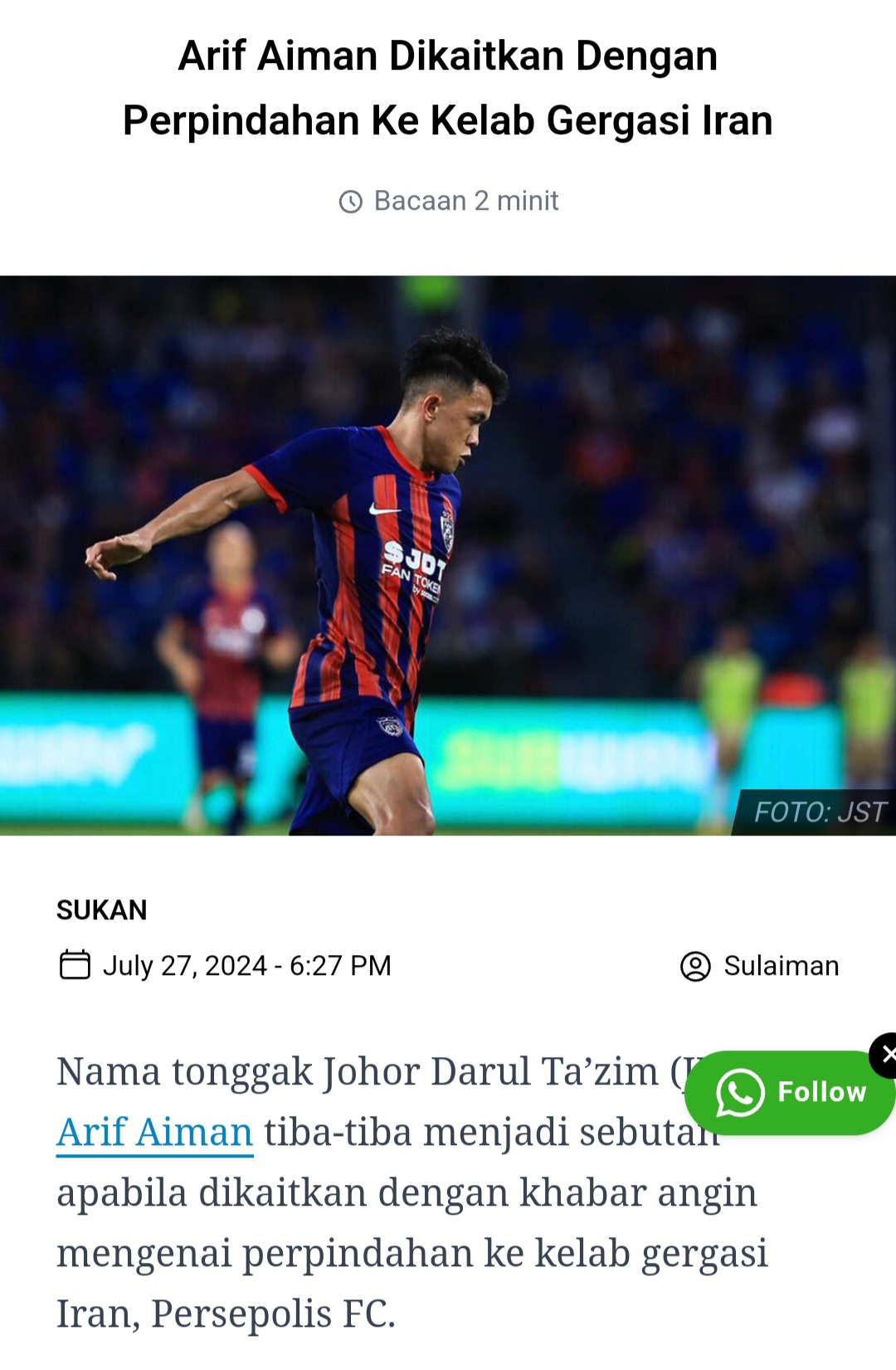Viewport: 896px width, 1370px height.
Task: Open the SUKAN category
Action: 102,910
